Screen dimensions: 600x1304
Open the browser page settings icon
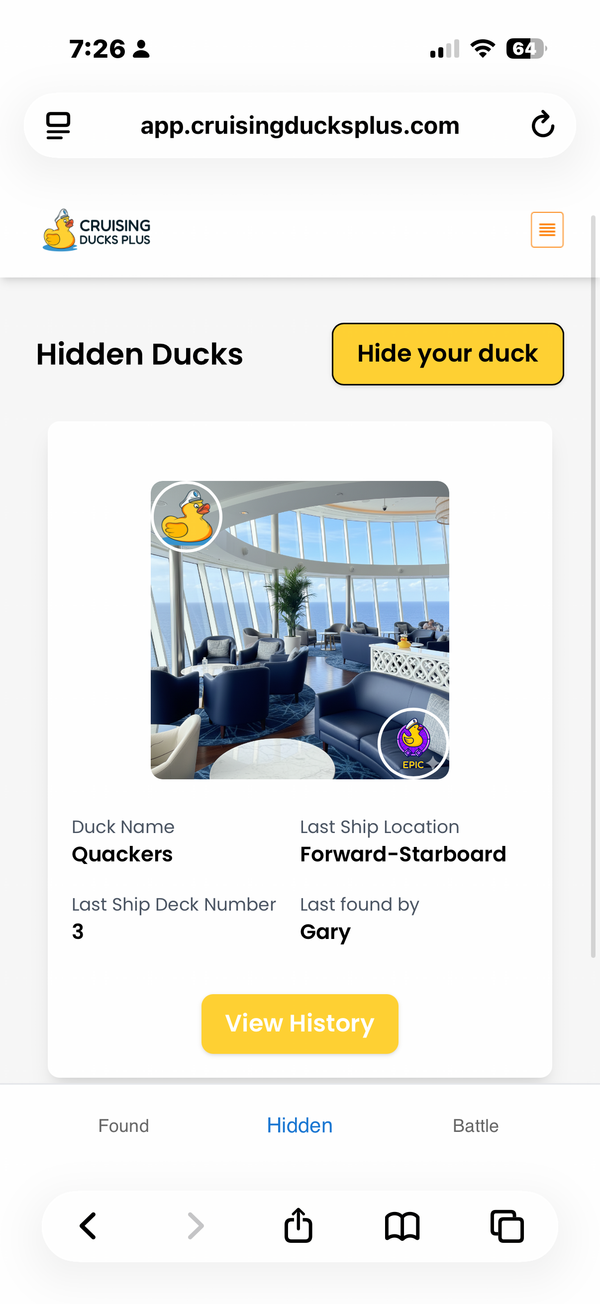tap(59, 126)
